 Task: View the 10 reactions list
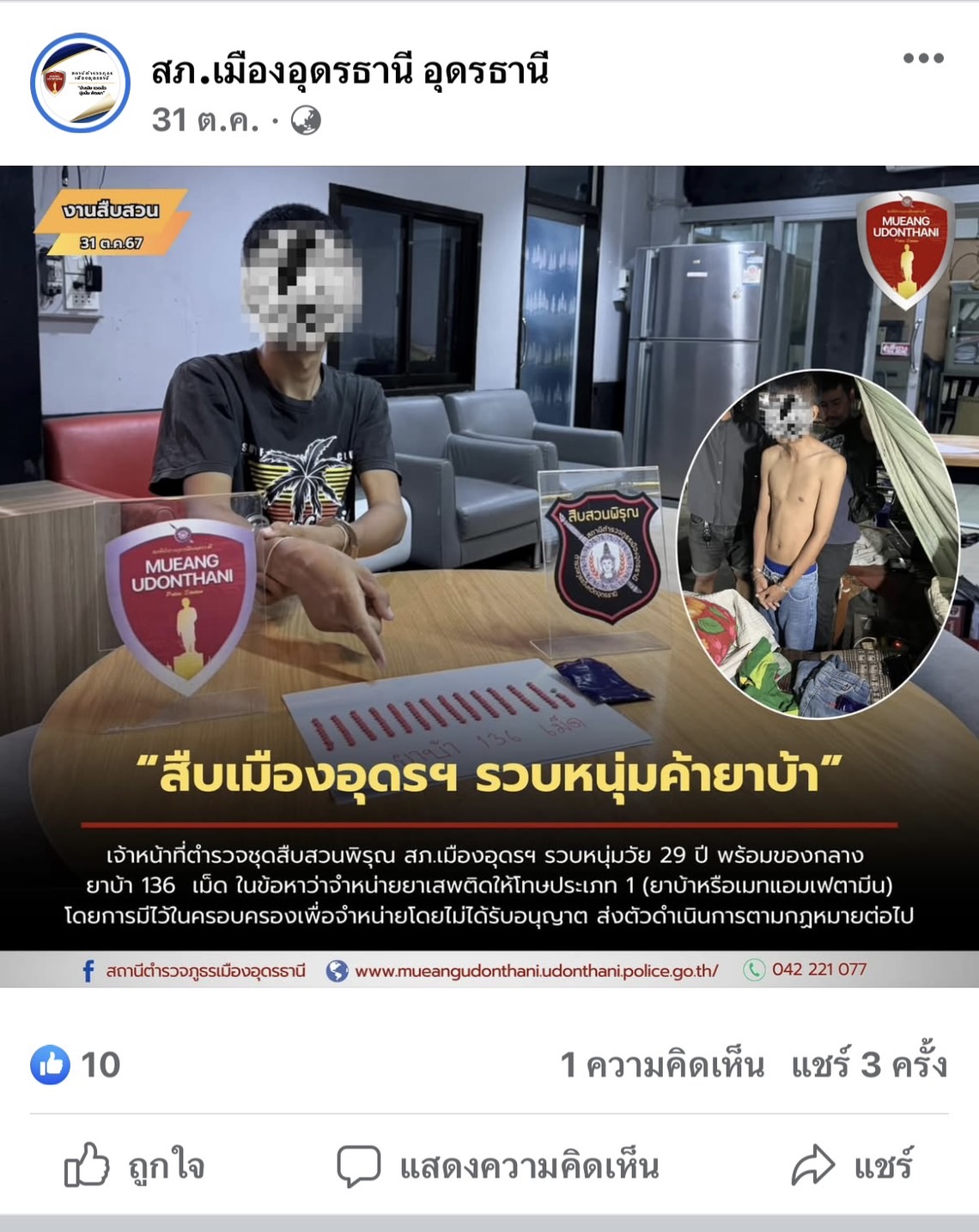click(76, 1065)
